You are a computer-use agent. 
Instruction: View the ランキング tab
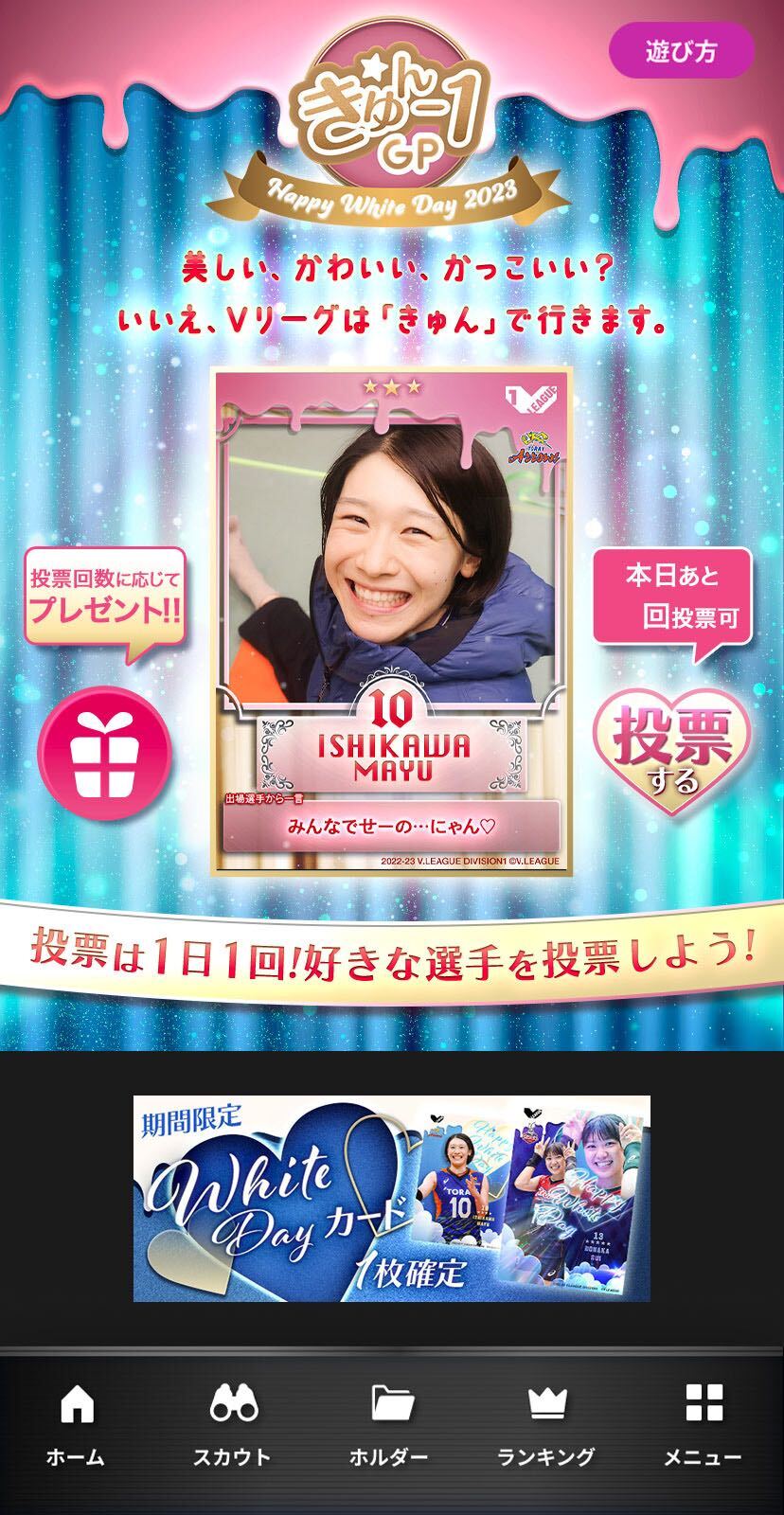(546, 1425)
